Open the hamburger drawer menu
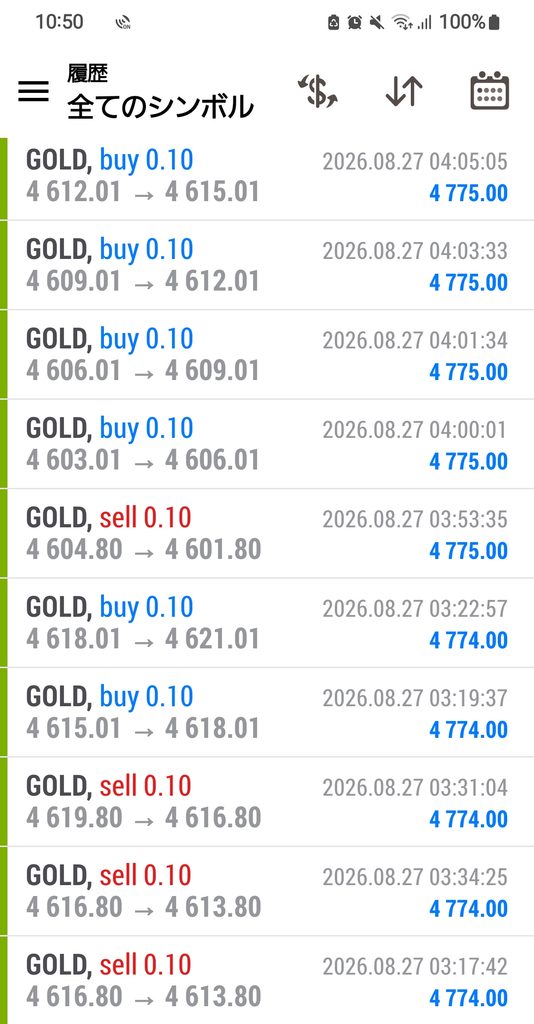Screen dimensions: 534x1024 click(x=33, y=91)
